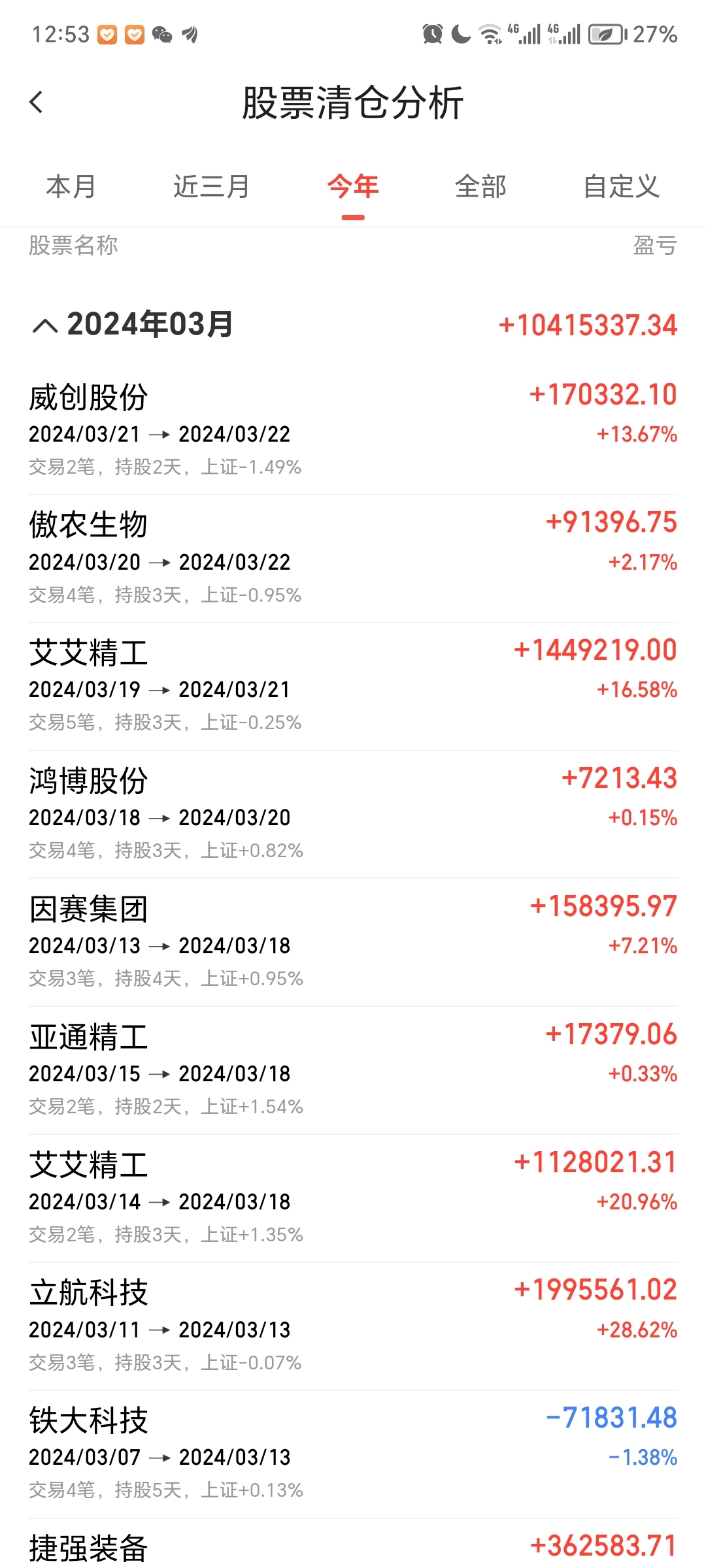
Task: Tap the WeChat icon in the status bar
Action: click(160, 33)
